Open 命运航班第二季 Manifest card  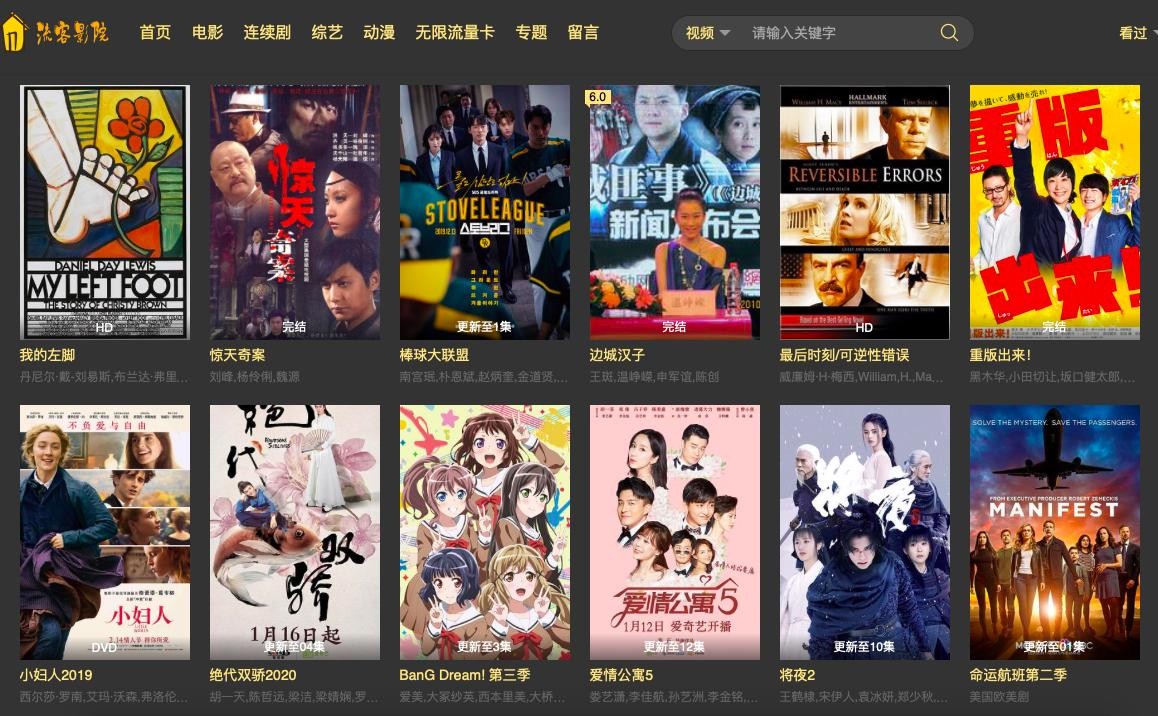click(x=1055, y=532)
